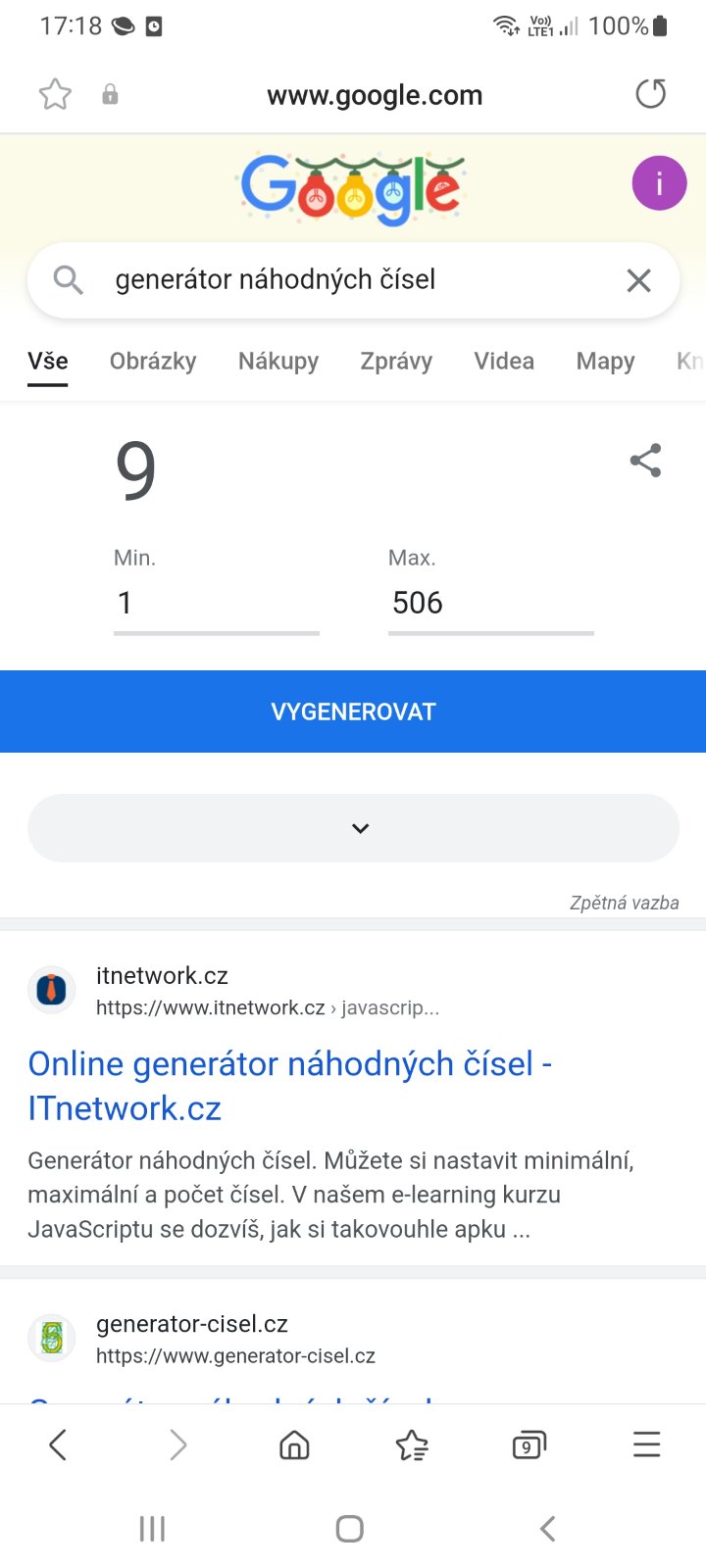The height and width of the screenshot is (1568, 706).
Task: Share the generated random number
Action: [x=645, y=461]
